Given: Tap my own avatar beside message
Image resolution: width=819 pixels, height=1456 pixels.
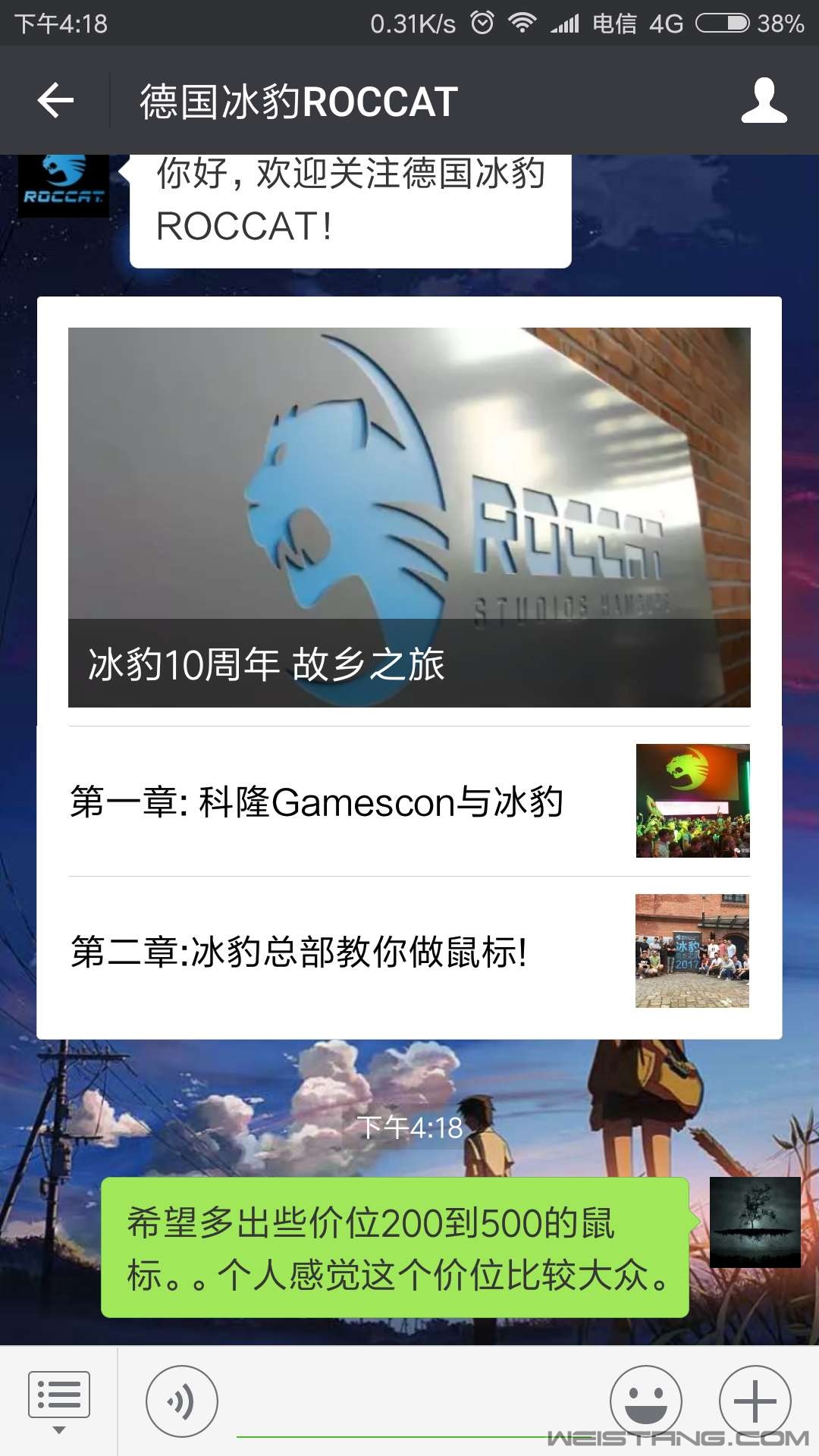Looking at the screenshot, I should 755,1222.
